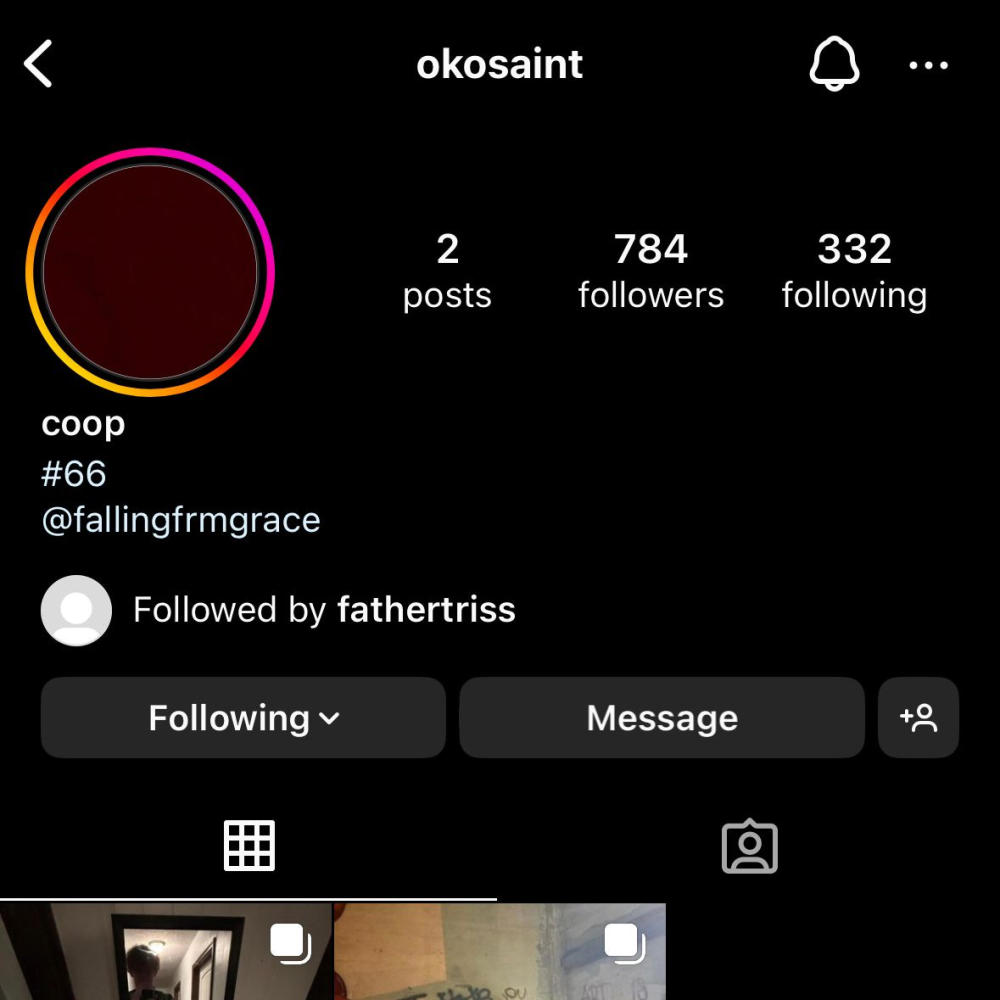Expand the Following dropdown button

click(243, 718)
